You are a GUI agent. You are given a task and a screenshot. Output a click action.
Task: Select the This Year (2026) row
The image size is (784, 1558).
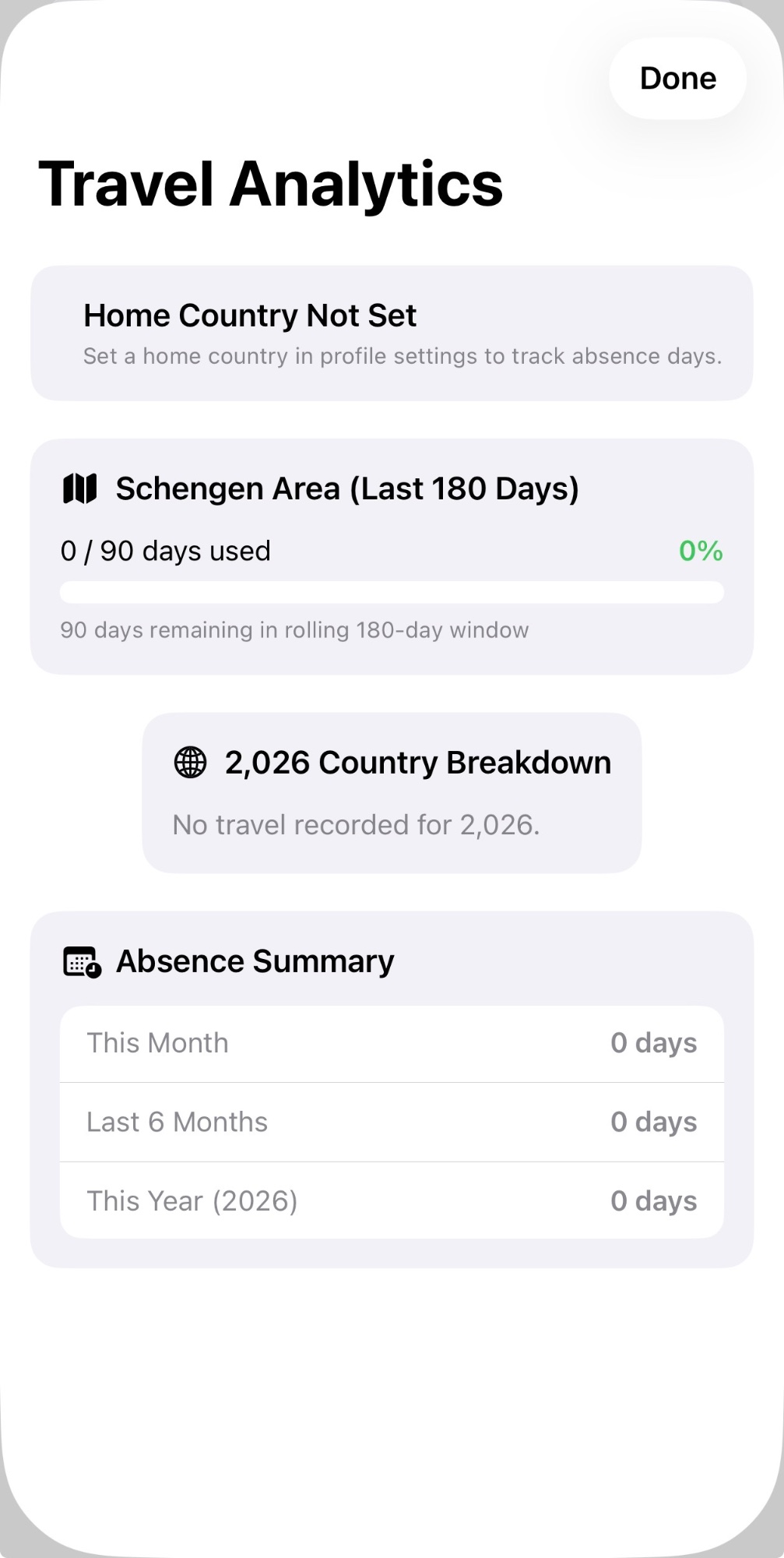pos(392,1200)
